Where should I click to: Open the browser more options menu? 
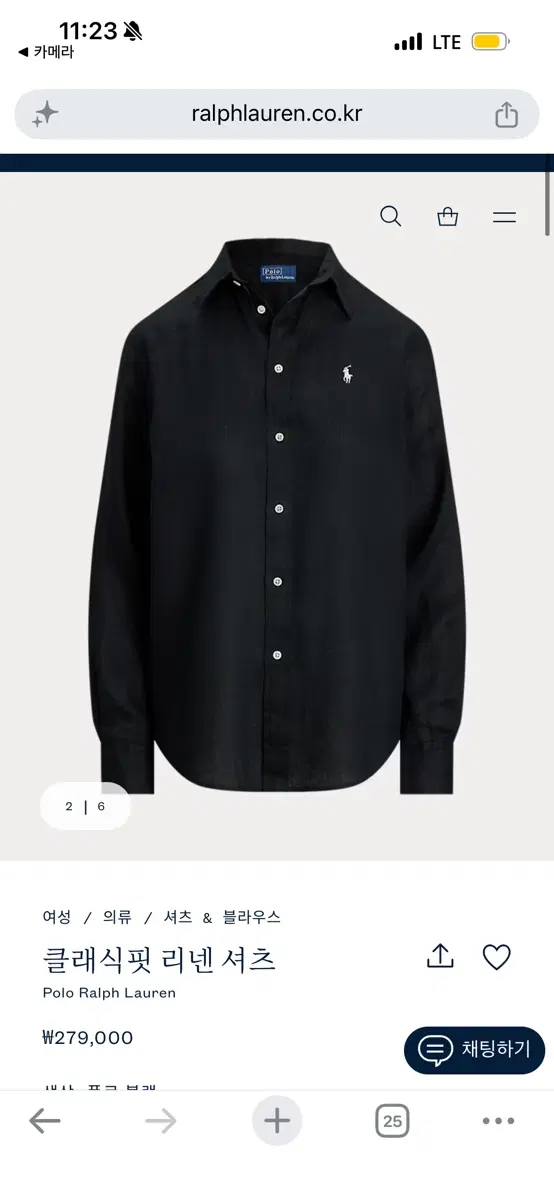pyautogui.click(x=499, y=1121)
